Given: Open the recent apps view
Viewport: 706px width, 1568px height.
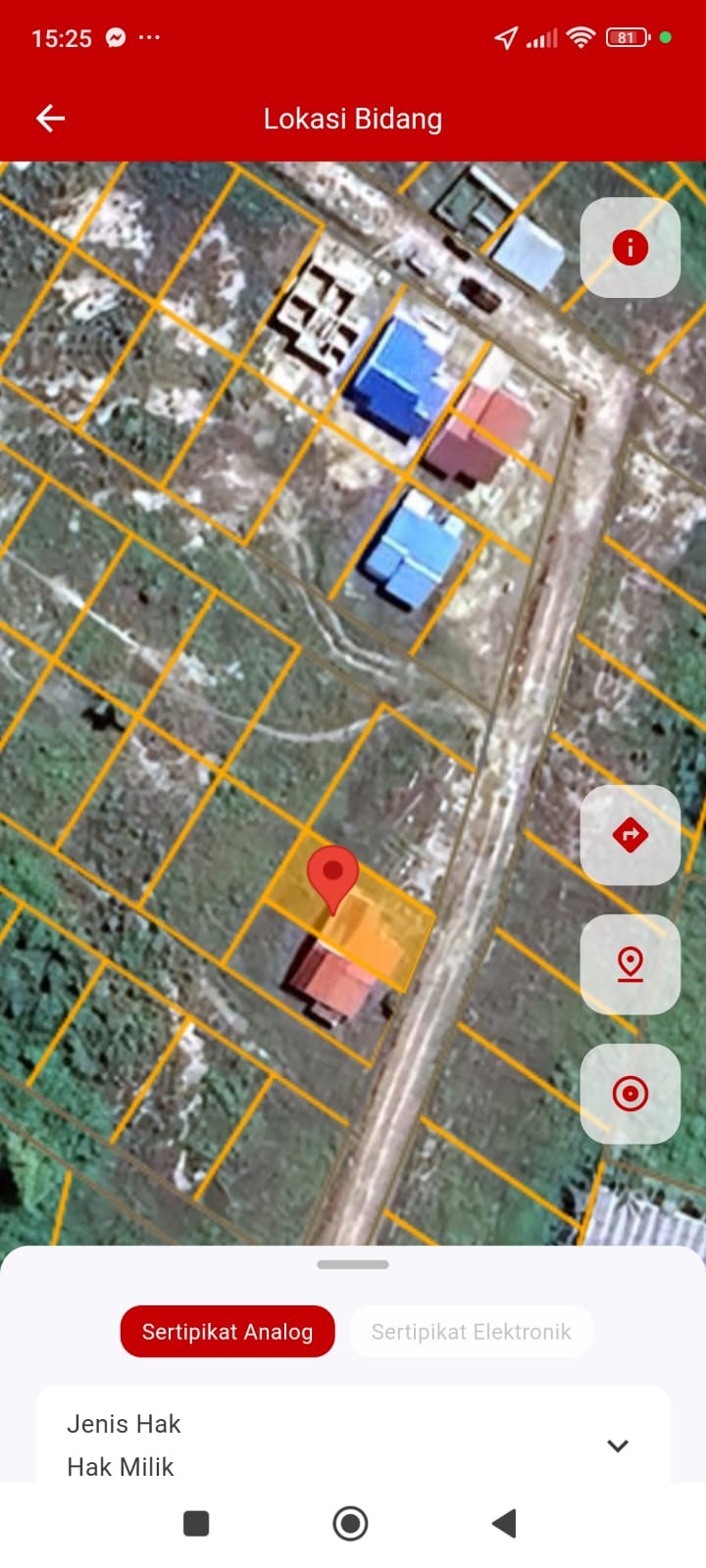Looking at the screenshot, I should (x=196, y=1523).
